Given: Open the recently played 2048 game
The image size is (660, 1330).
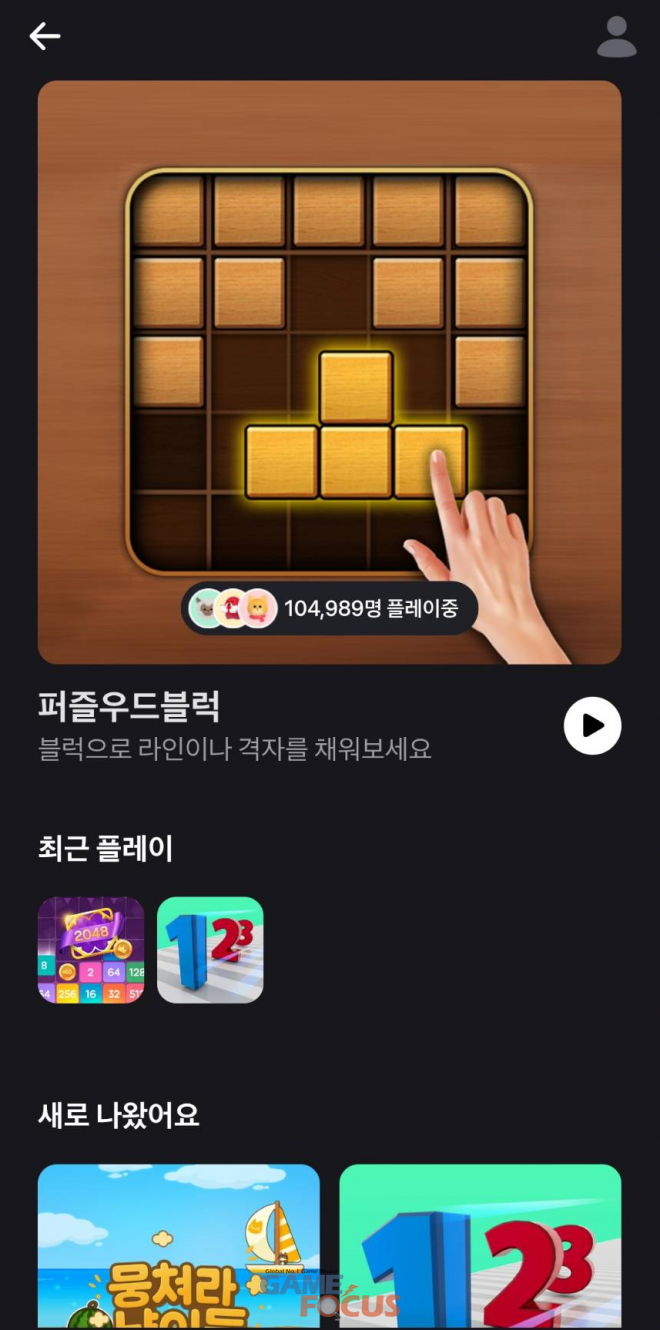Looking at the screenshot, I should 91,950.
